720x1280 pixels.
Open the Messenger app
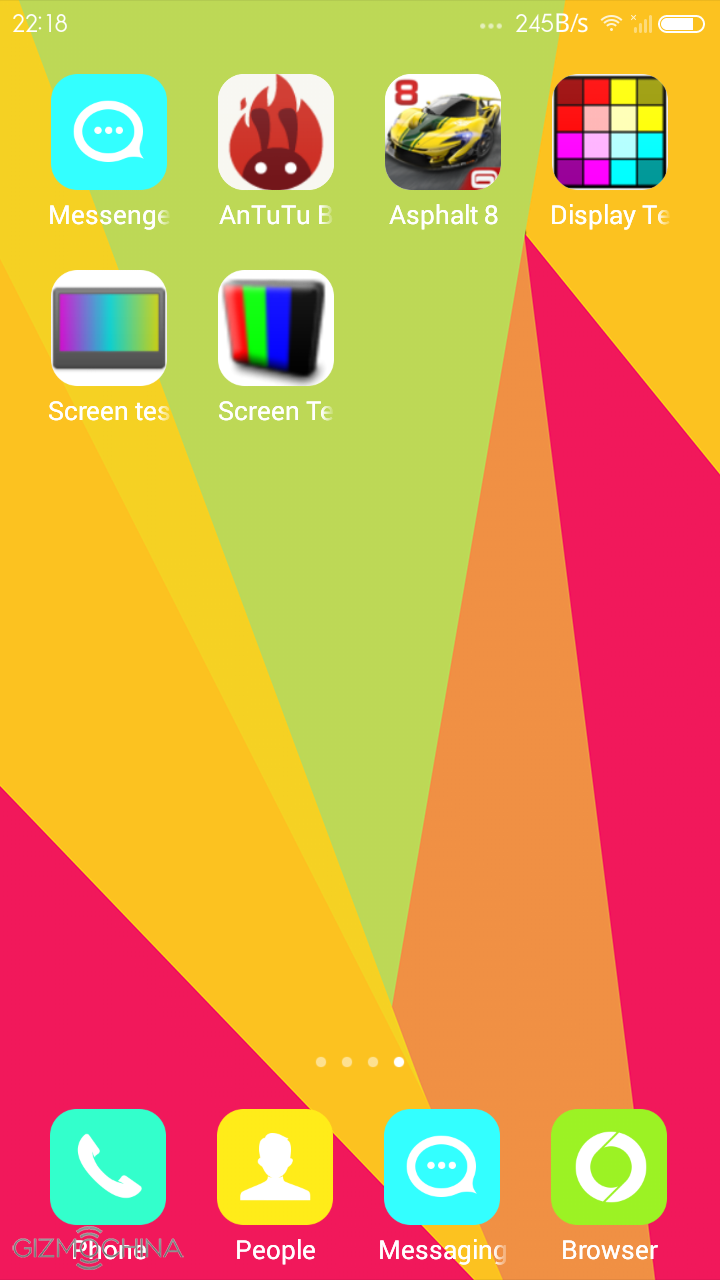pos(109,132)
